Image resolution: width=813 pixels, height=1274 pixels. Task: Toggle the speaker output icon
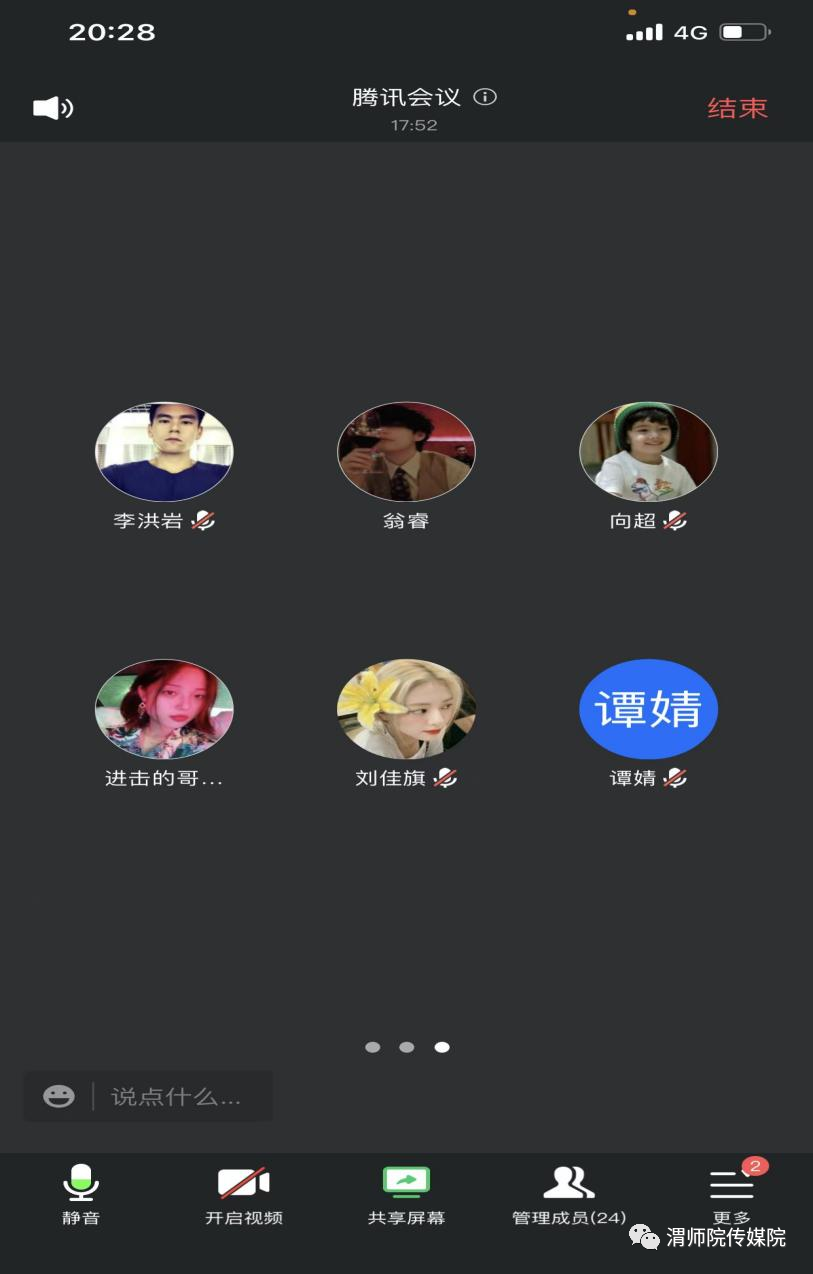(53, 108)
